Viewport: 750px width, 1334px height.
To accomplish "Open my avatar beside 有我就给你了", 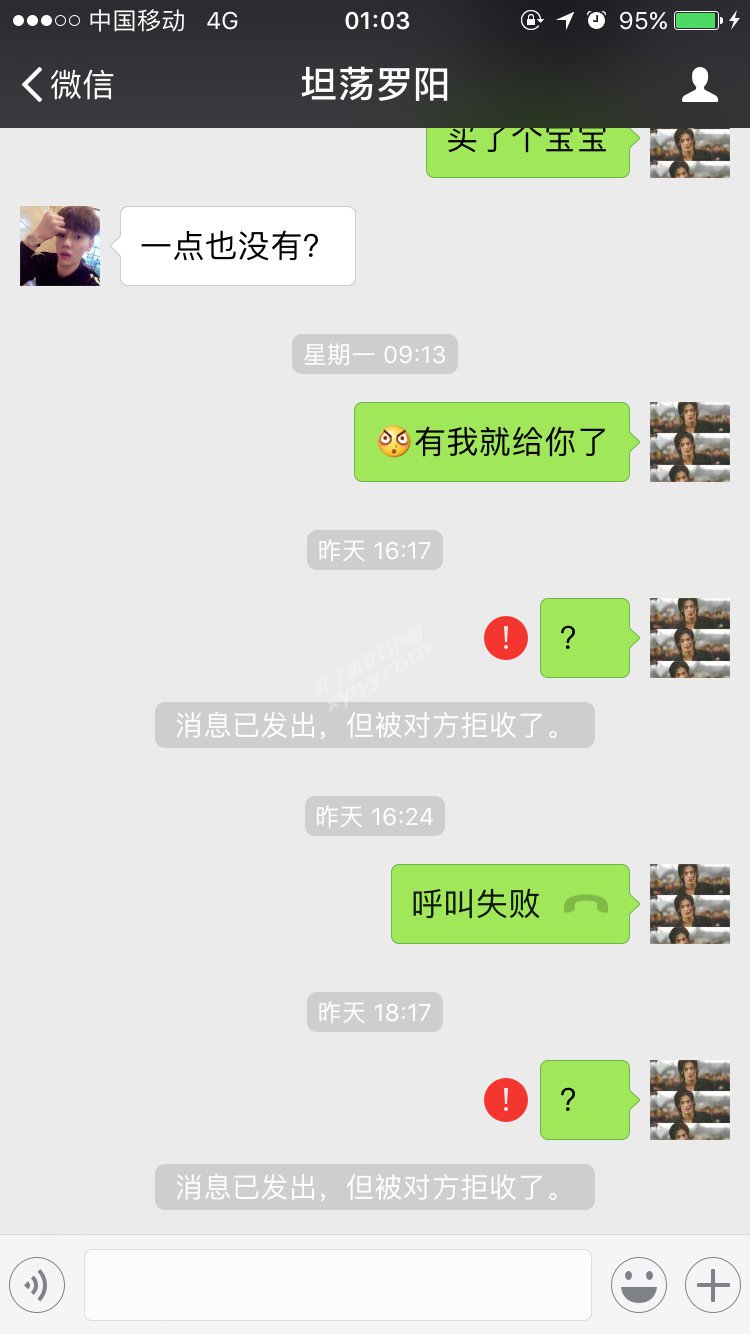I will 690,442.
